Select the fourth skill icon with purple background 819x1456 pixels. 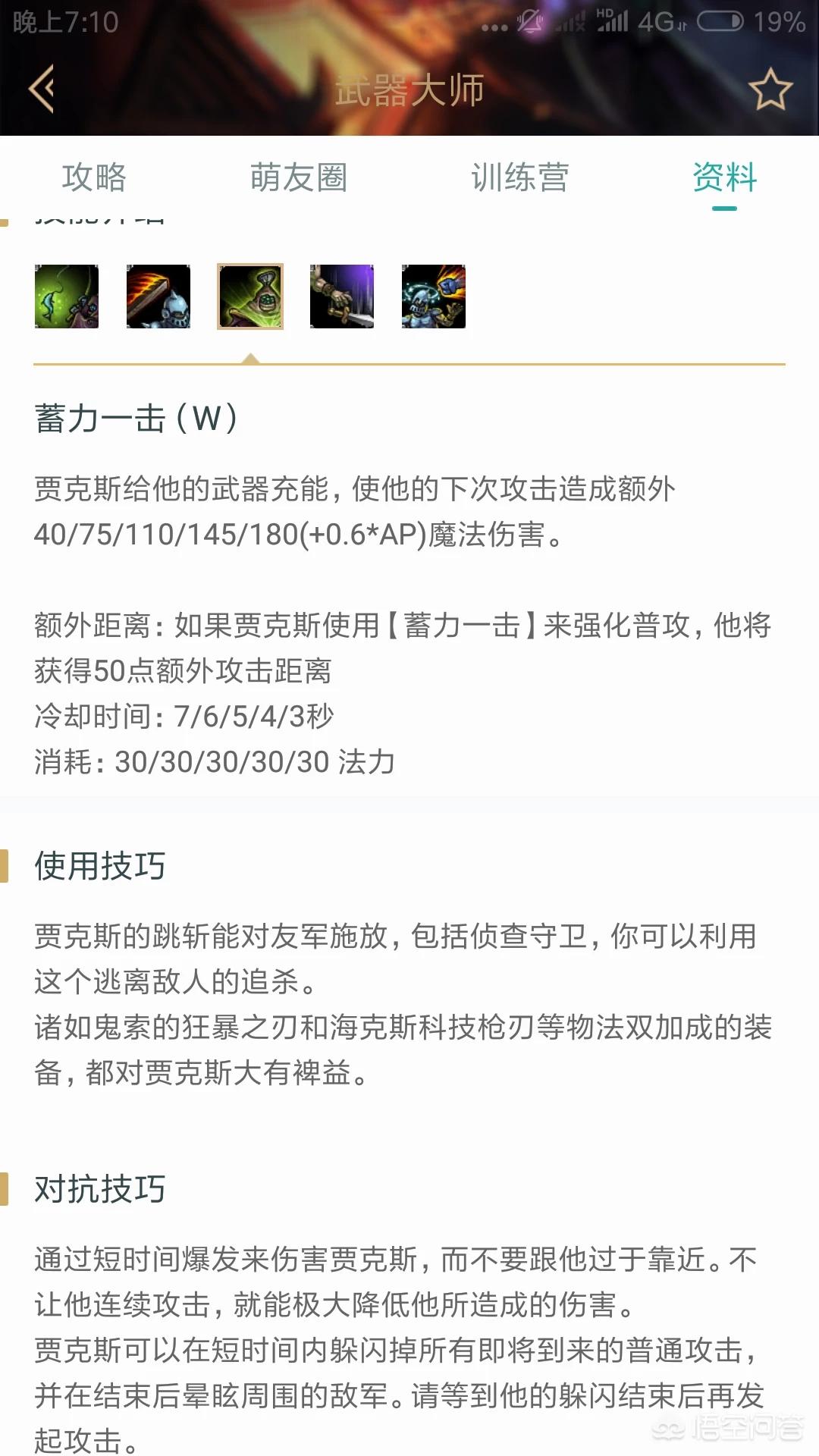click(x=342, y=297)
